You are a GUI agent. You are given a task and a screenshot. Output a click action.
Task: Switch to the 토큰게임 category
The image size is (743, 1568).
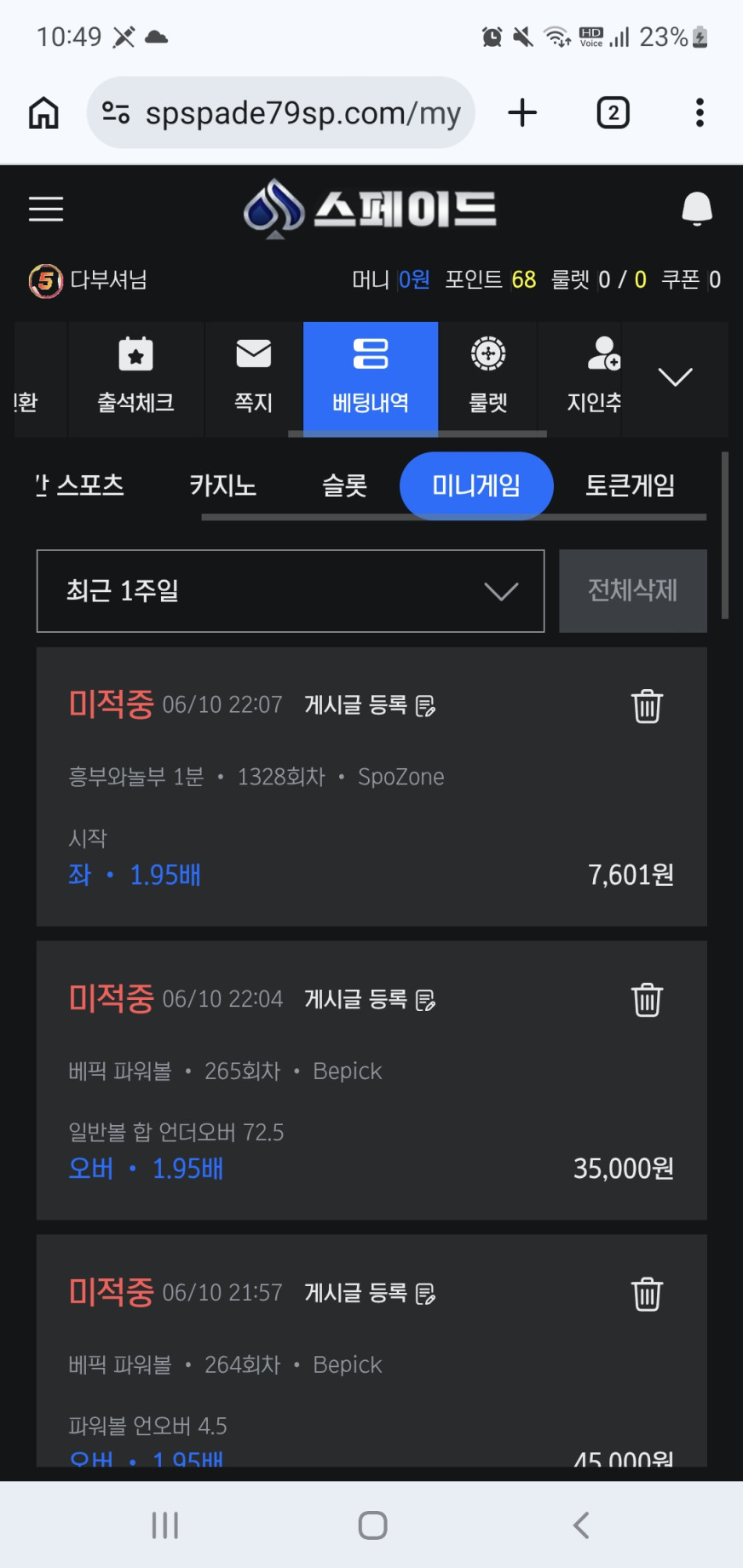click(630, 485)
